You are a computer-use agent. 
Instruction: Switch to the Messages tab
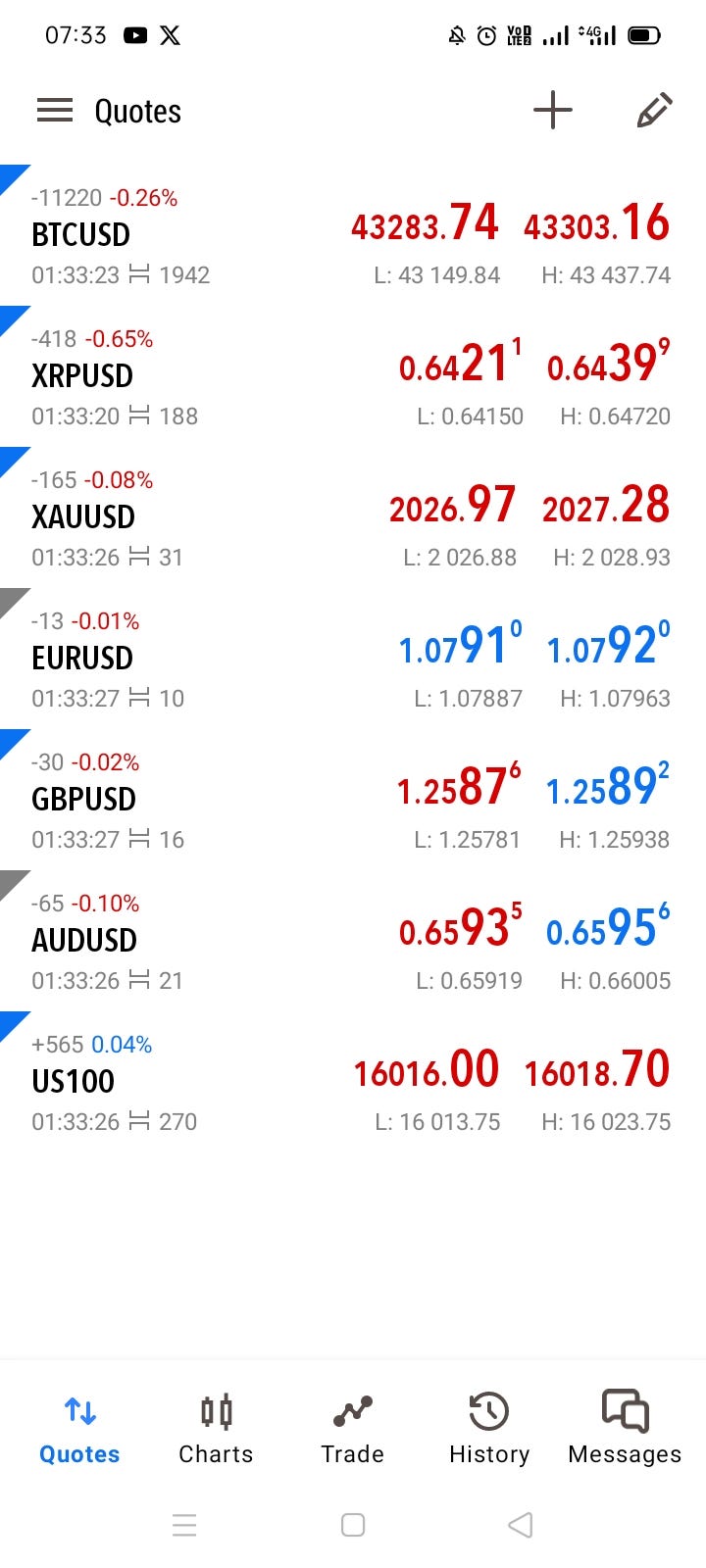click(x=625, y=1430)
